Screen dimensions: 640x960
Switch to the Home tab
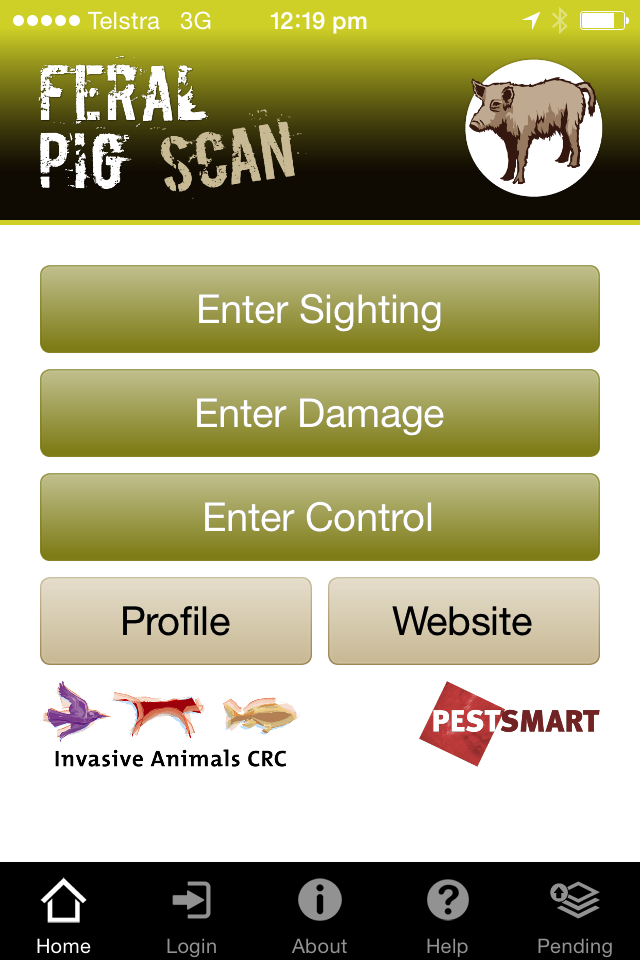pos(64,915)
